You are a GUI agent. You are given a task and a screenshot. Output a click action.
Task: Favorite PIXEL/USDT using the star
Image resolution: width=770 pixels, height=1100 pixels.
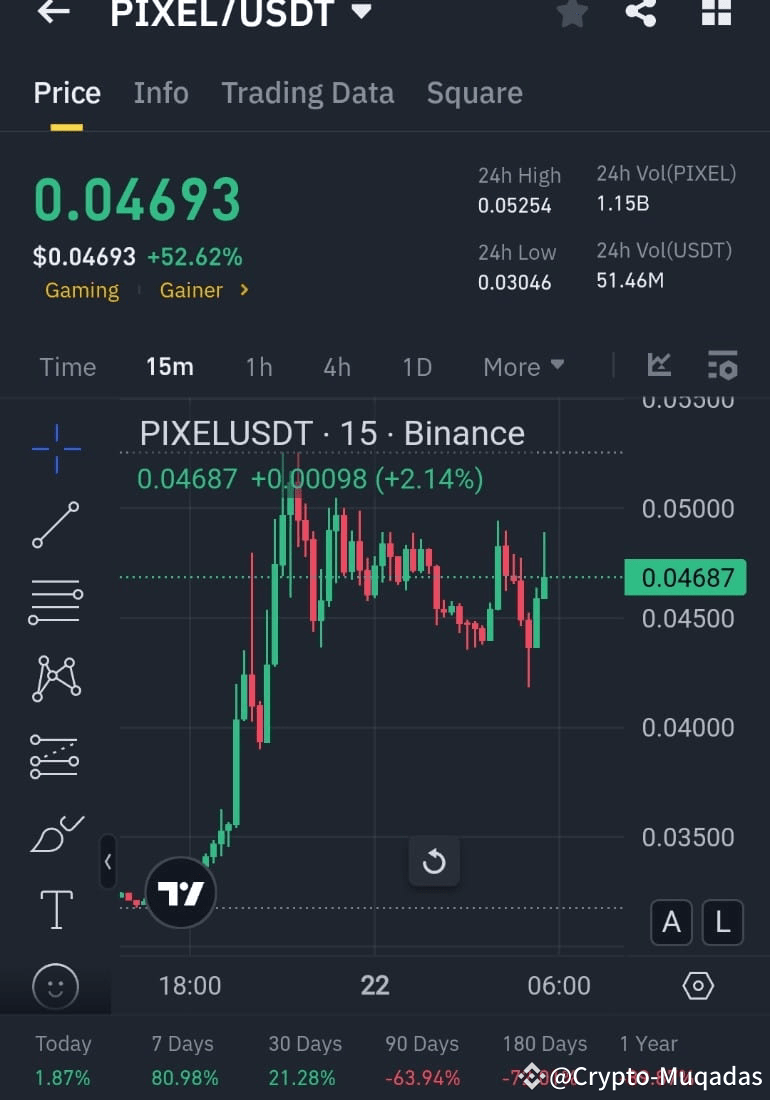(x=572, y=14)
